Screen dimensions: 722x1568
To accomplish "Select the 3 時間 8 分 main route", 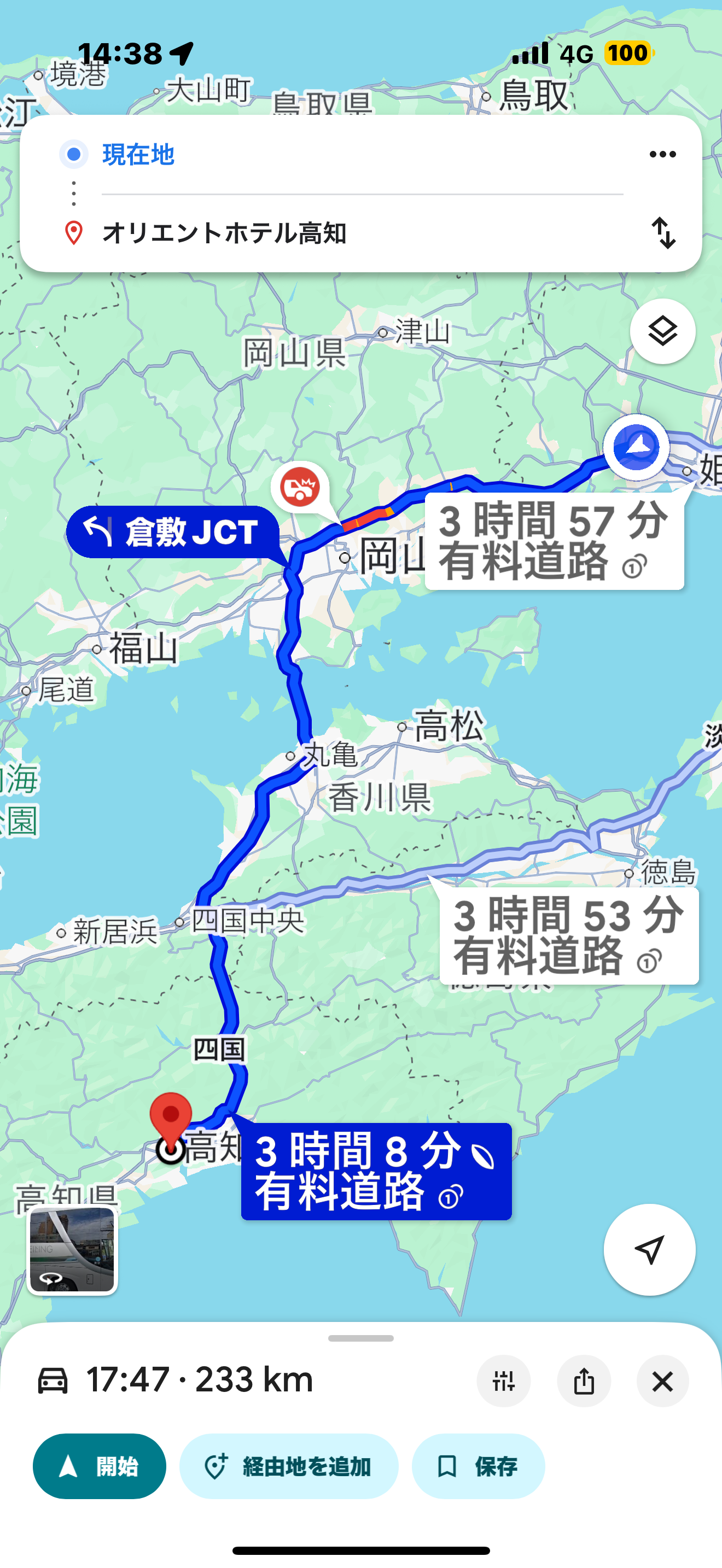I will coord(376,1171).
